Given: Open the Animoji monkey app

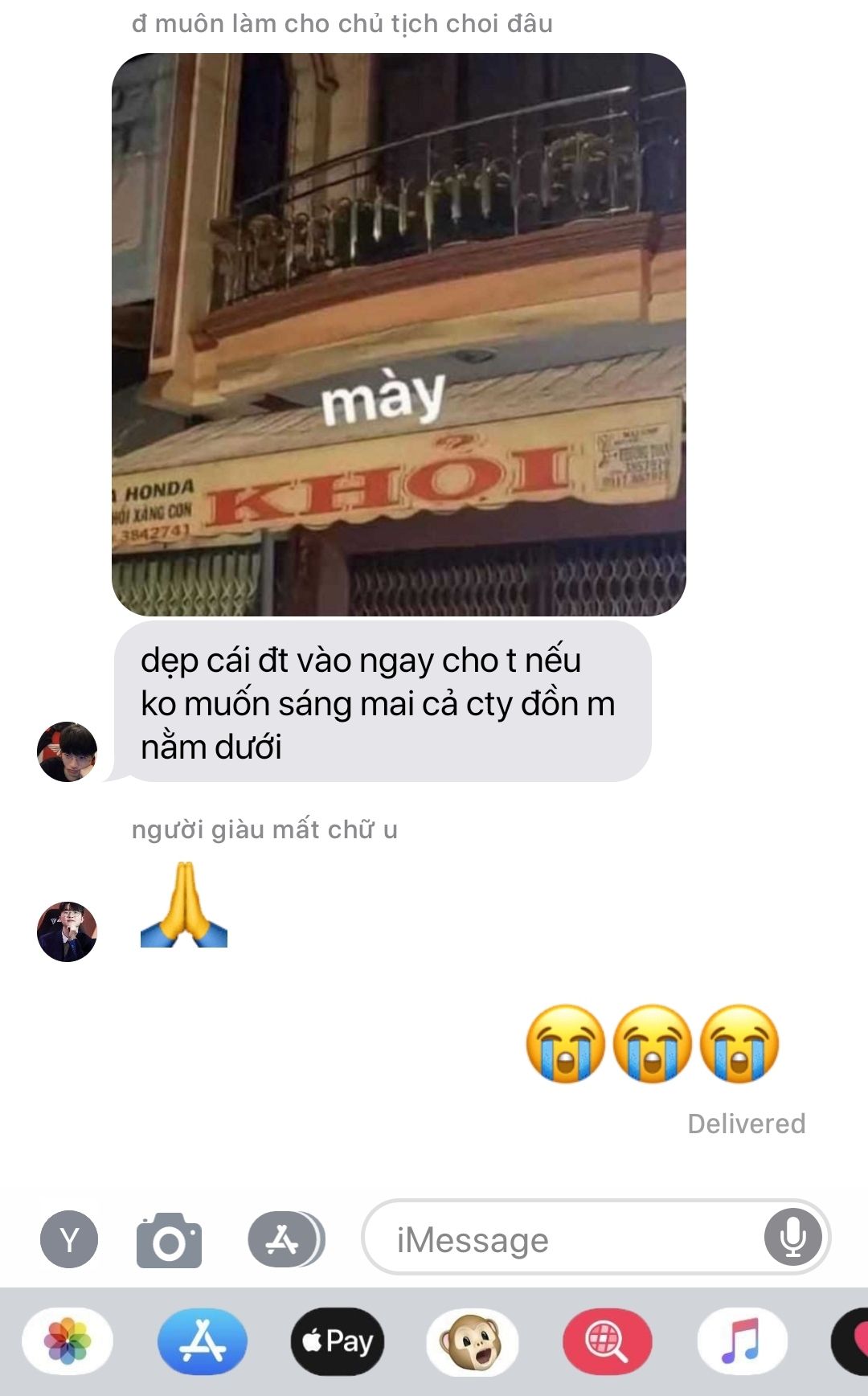Looking at the screenshot, I should (472, 1341).
